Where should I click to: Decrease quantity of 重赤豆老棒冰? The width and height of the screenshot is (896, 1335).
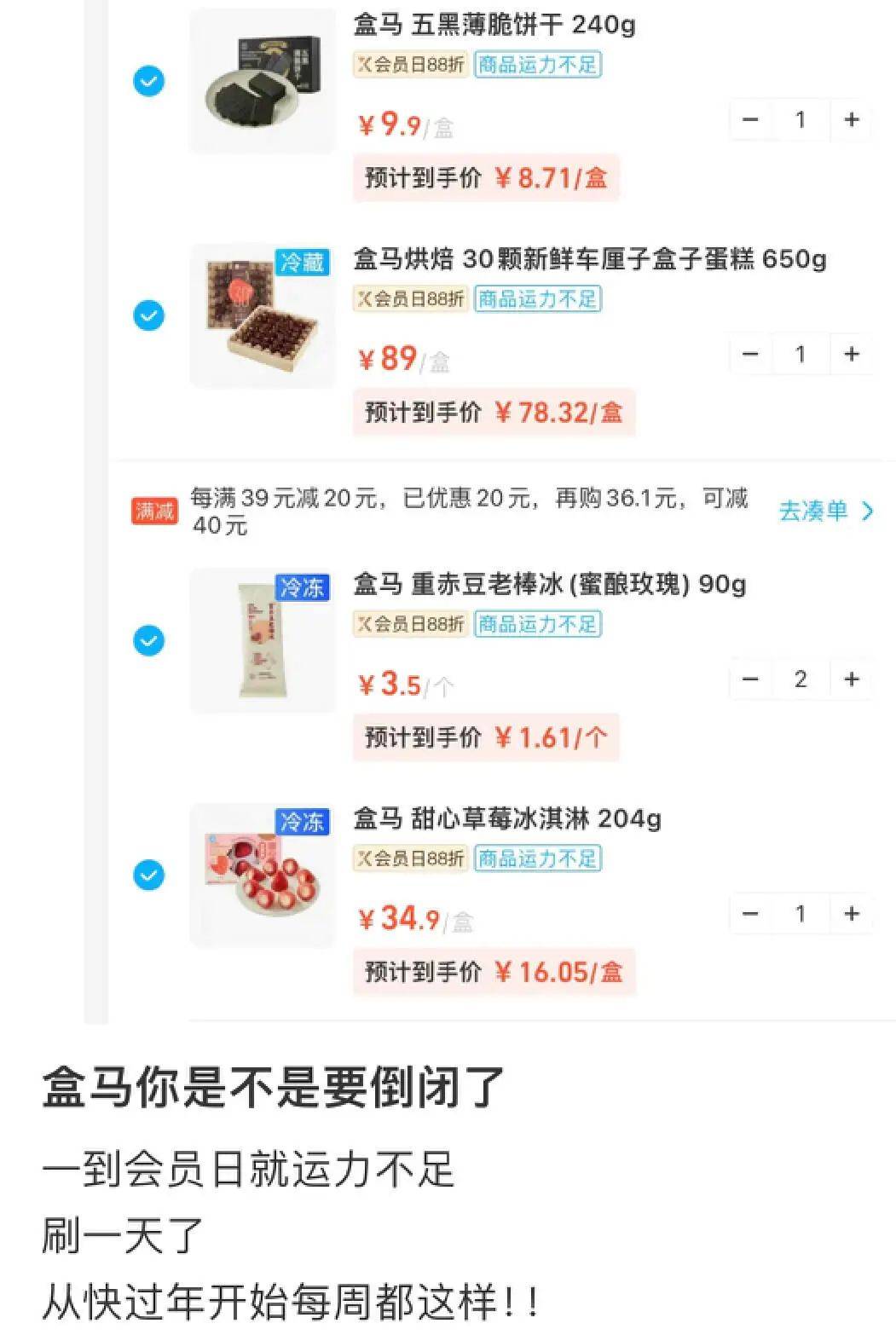(x=749, y=679)
